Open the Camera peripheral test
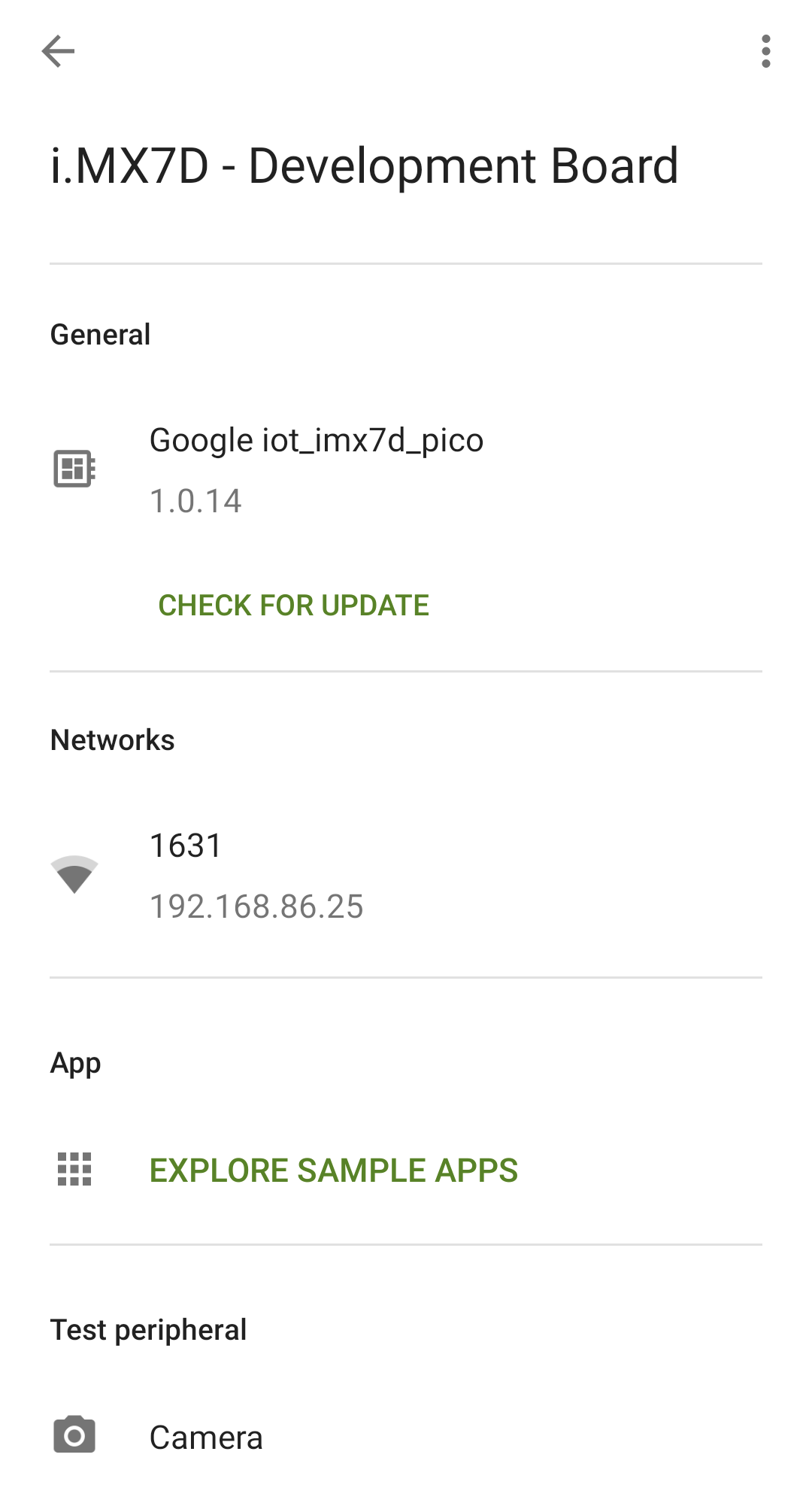 pos(406,1437)
